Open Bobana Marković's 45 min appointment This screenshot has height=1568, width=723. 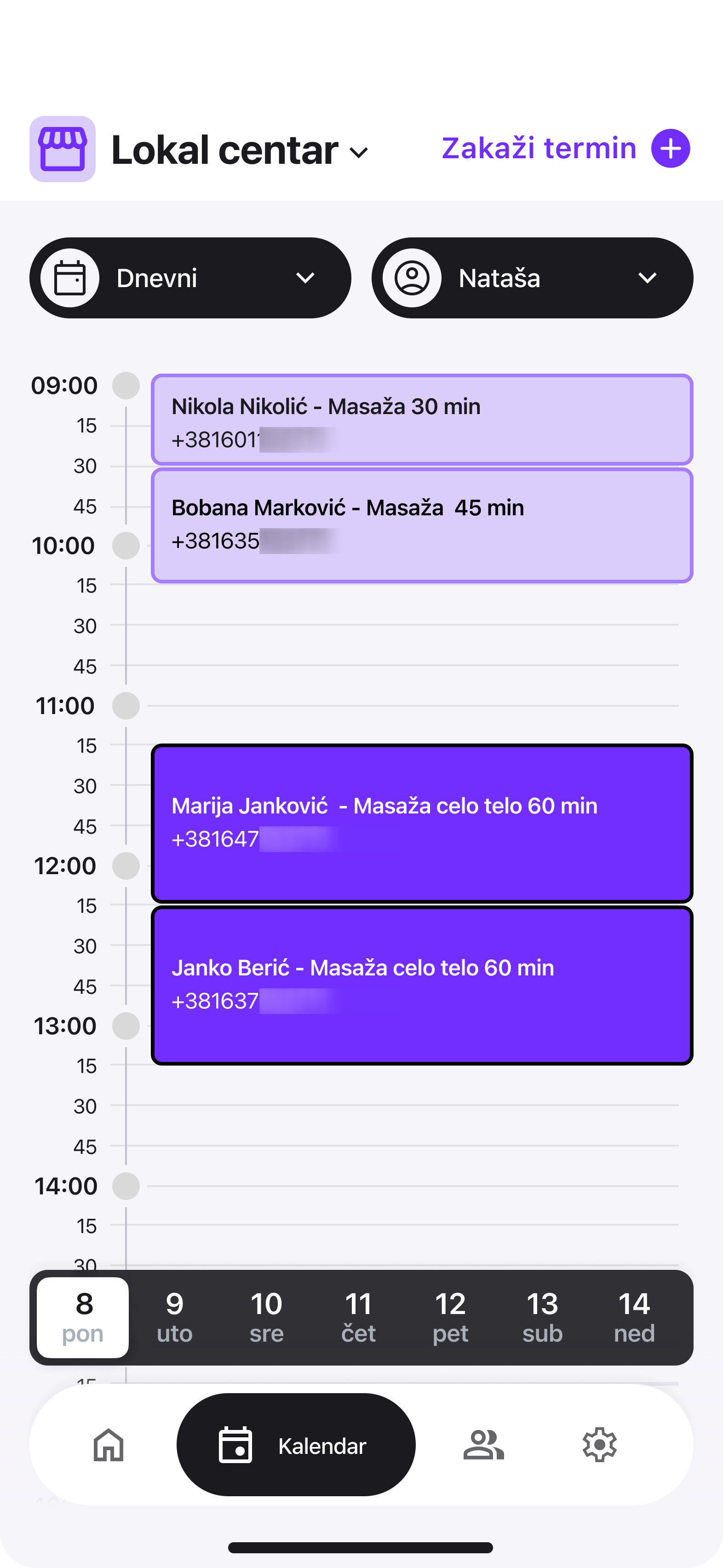(x=422, y=525)
